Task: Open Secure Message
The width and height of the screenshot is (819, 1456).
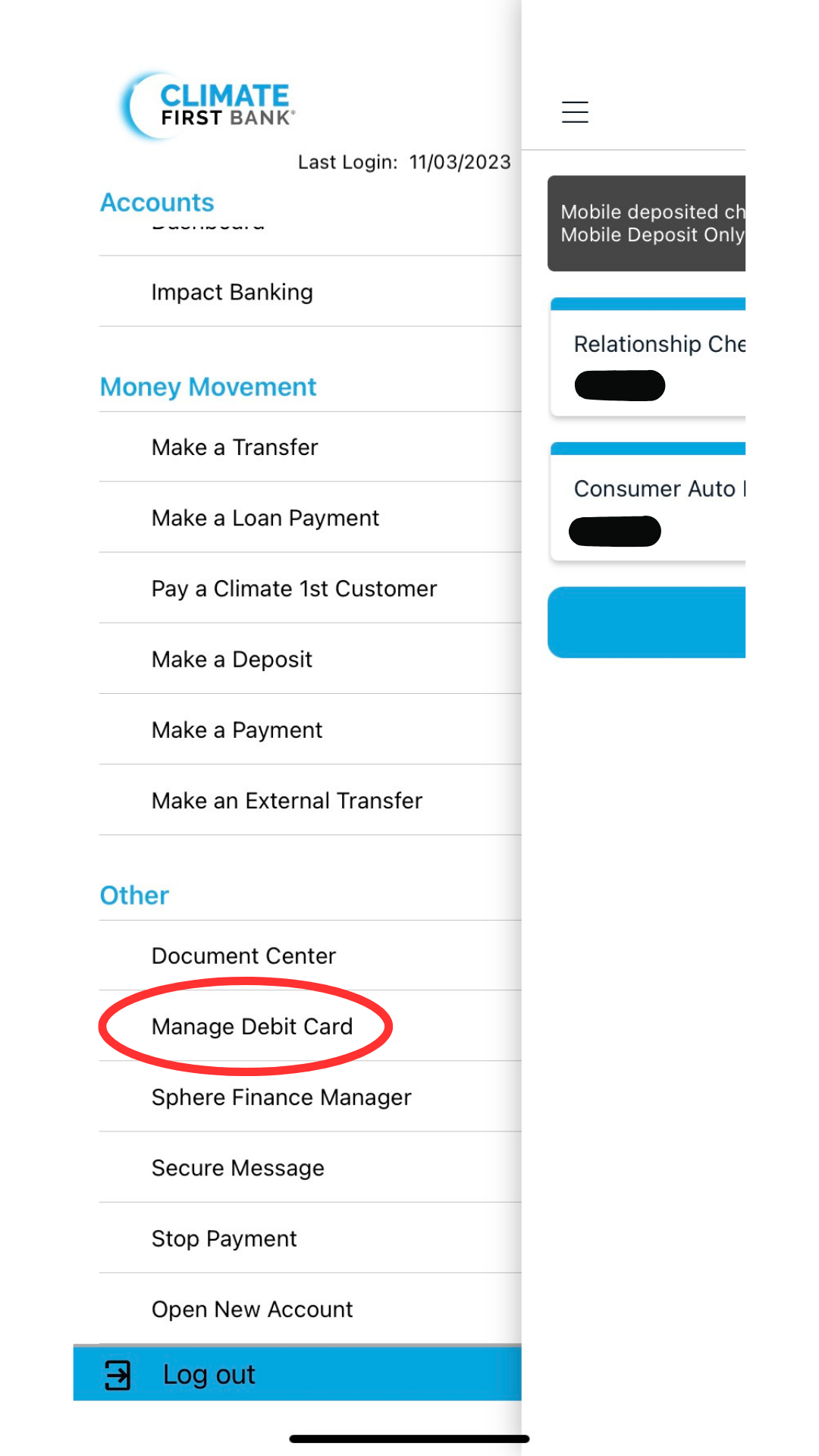Action: click(237, 1167)
